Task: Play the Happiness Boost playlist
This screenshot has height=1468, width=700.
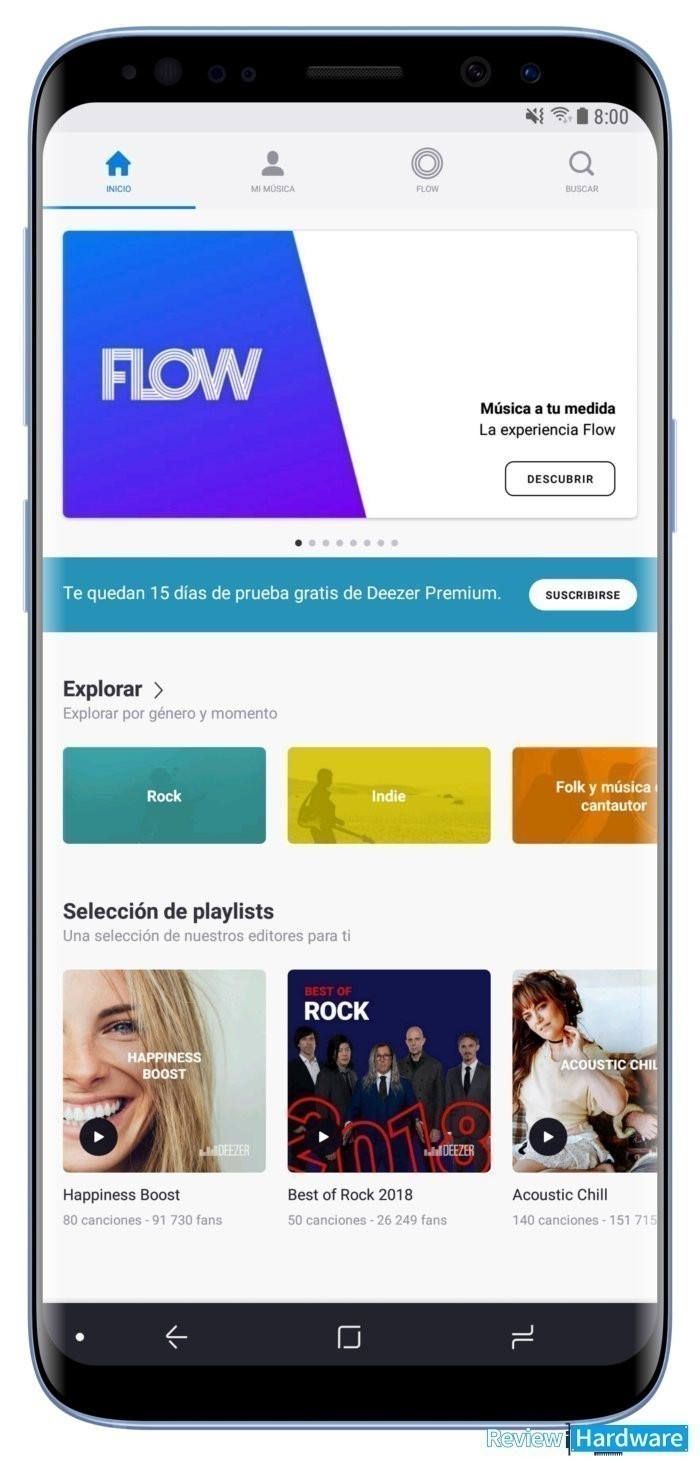Action: 98,1137
